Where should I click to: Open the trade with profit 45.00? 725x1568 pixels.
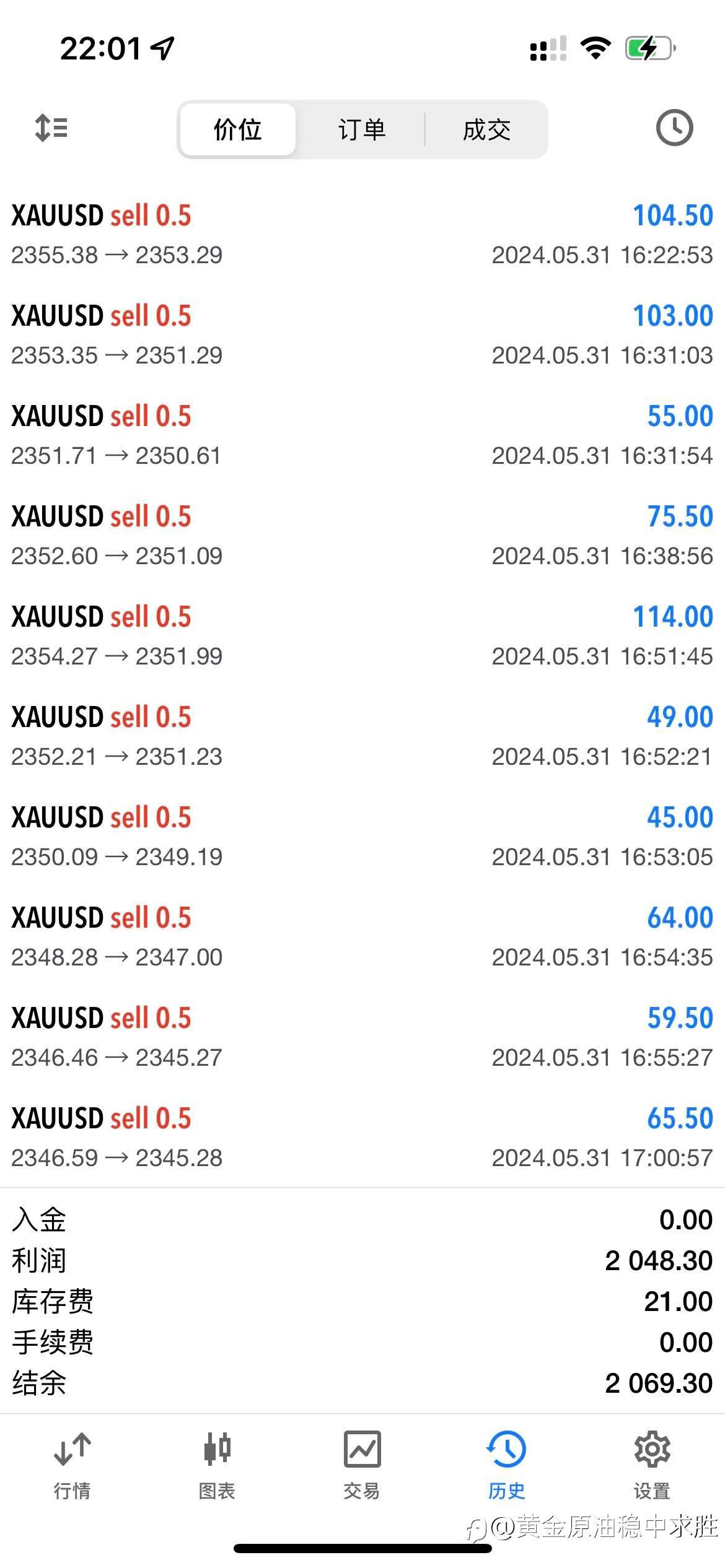pos(362,837)
